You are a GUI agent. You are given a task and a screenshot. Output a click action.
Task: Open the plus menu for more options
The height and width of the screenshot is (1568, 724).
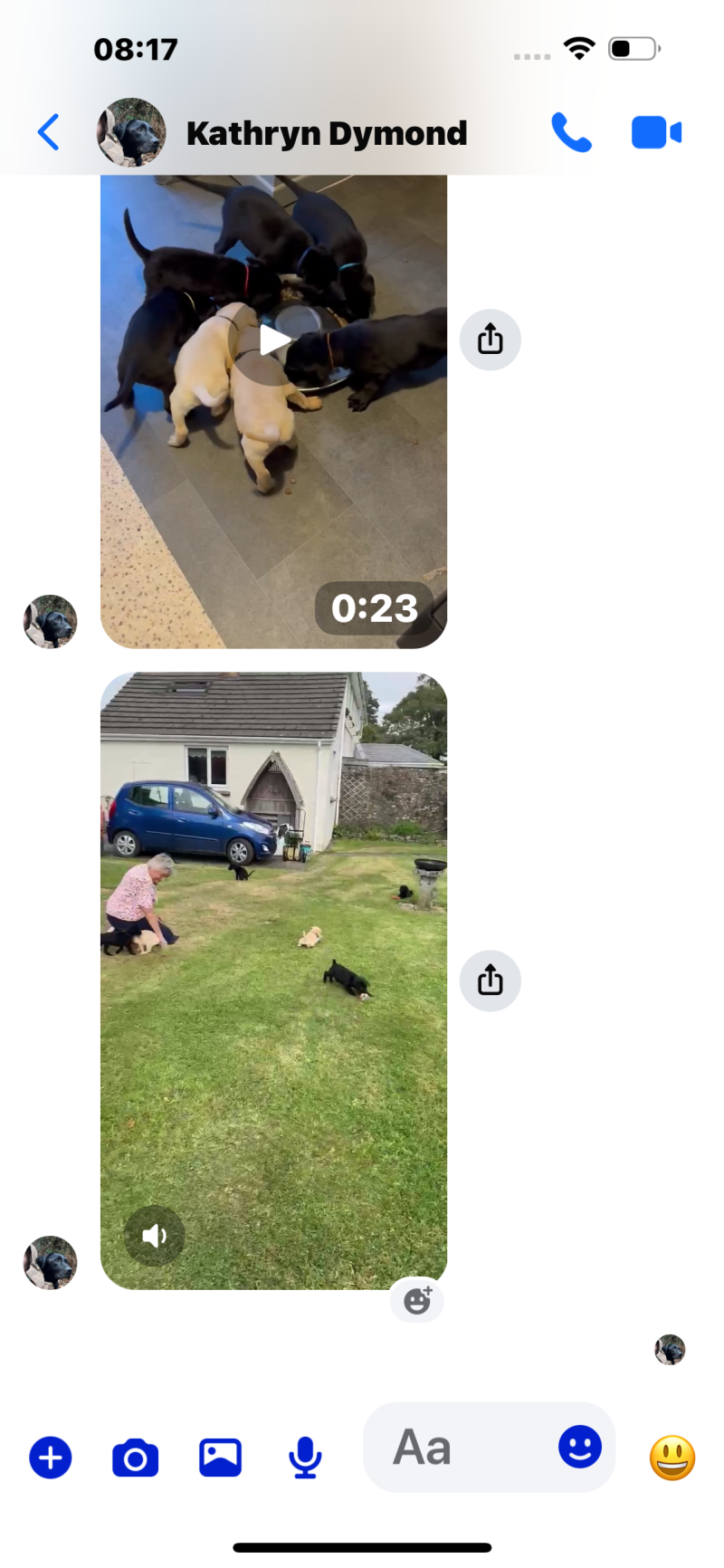[51, 1458]
